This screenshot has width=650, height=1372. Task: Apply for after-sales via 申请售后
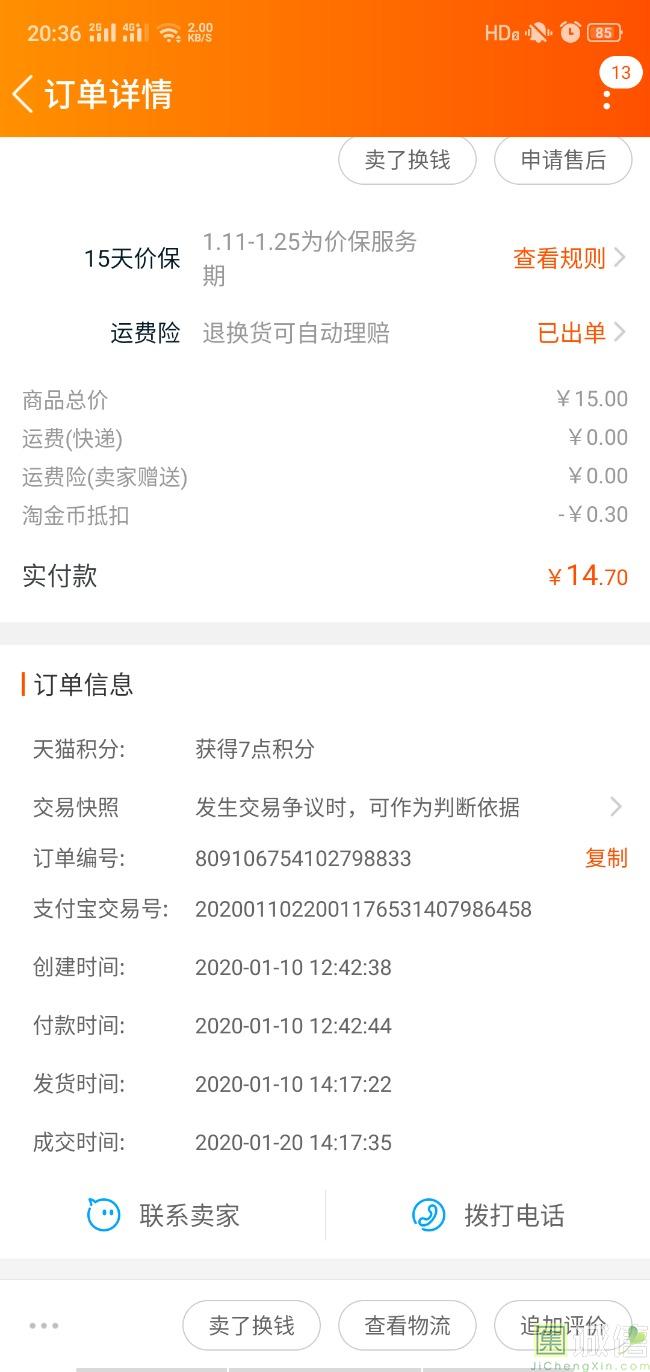coord(563,160)
